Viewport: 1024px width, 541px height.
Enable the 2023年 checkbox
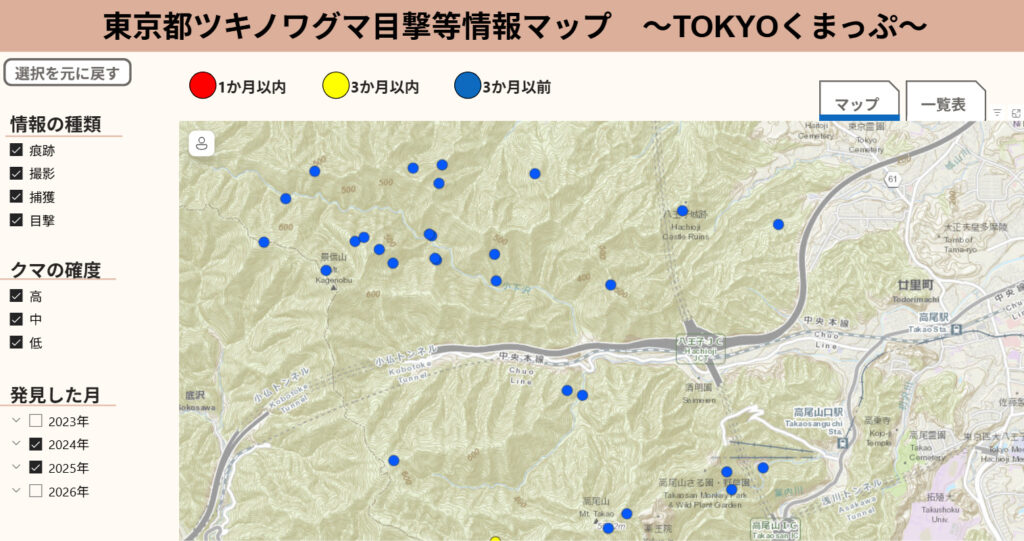[36, 421]
